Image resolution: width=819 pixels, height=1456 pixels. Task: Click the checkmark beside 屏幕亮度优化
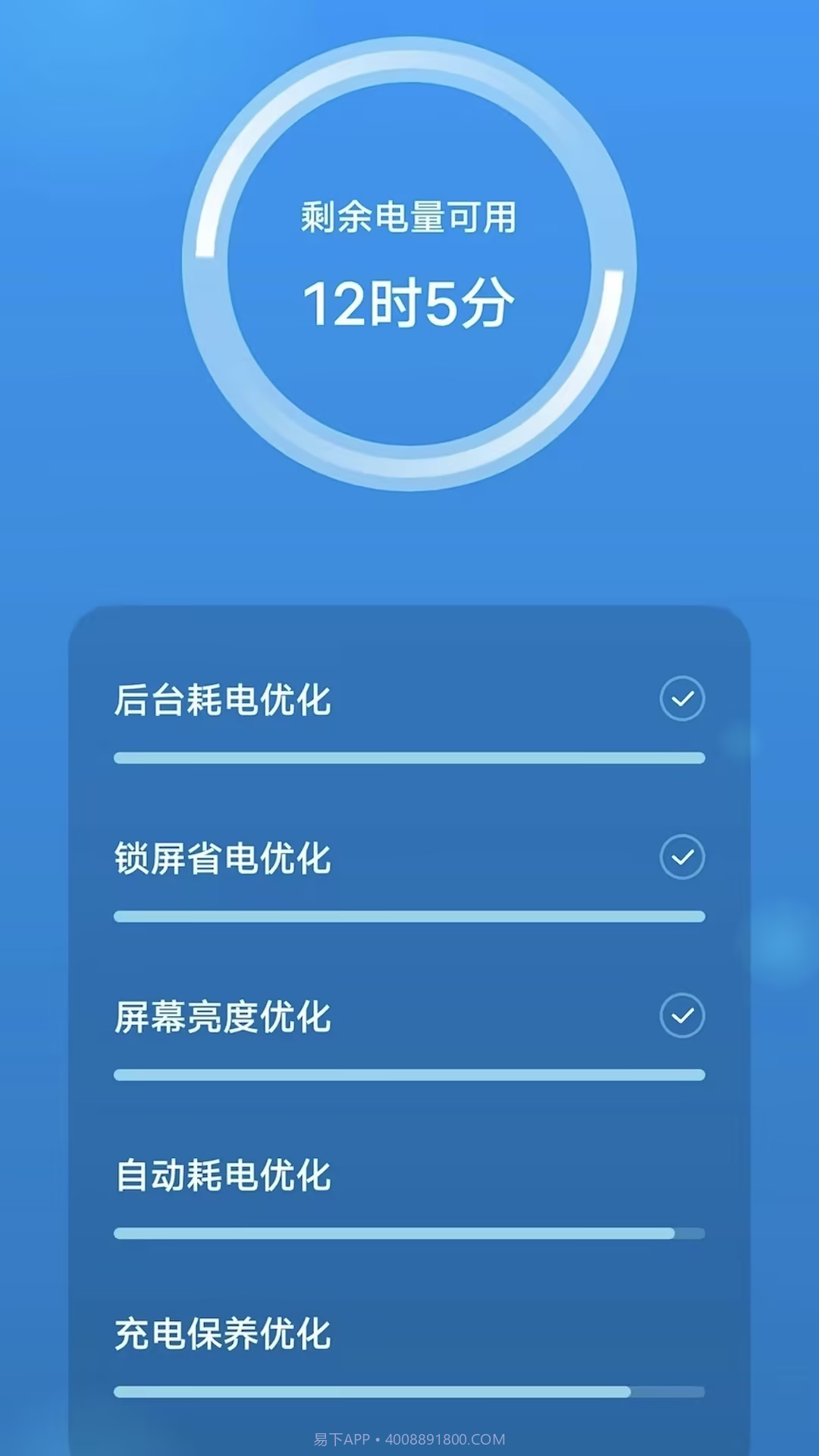point(682,1016)
